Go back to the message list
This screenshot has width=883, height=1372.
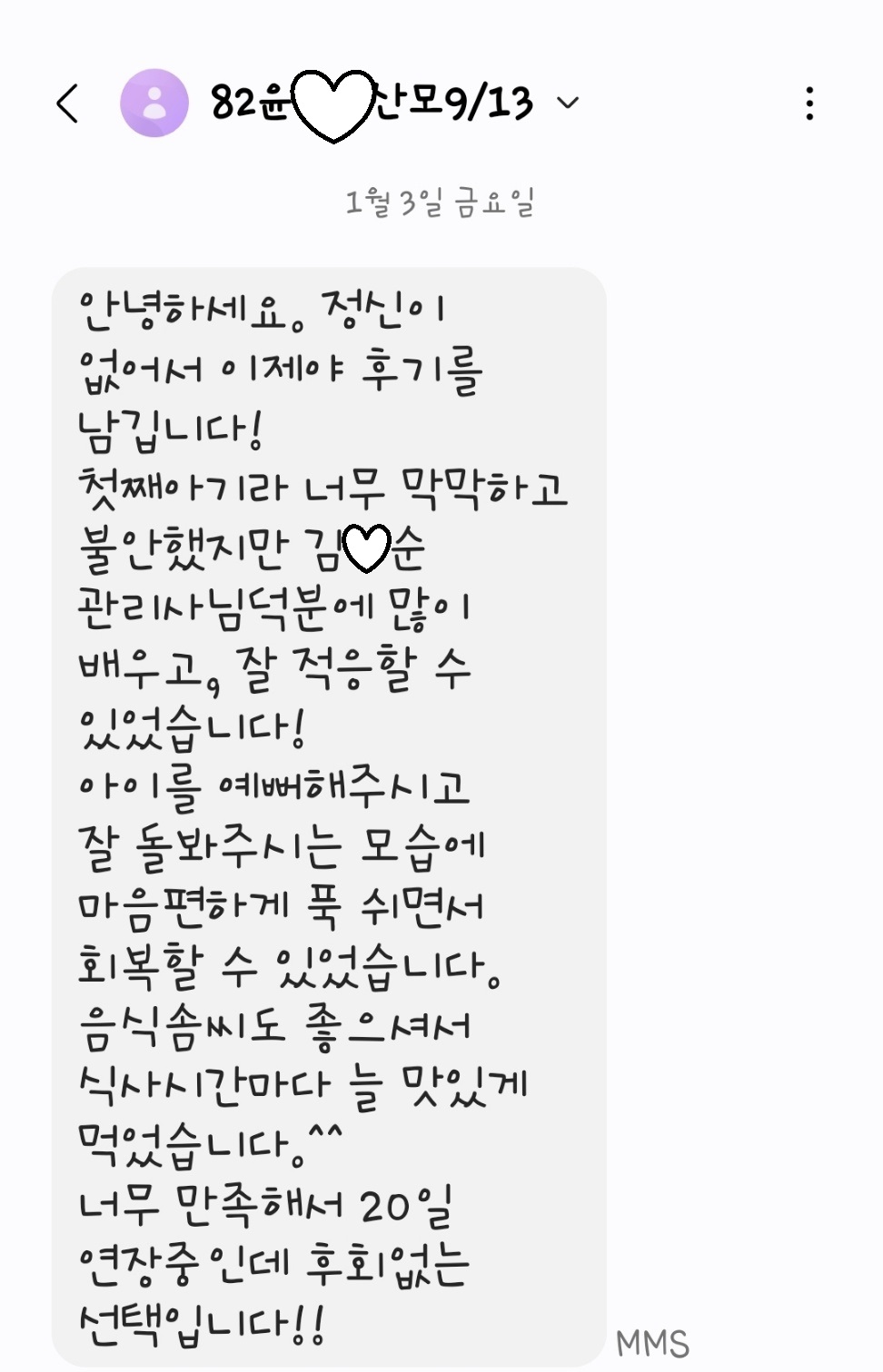point(68,104)
